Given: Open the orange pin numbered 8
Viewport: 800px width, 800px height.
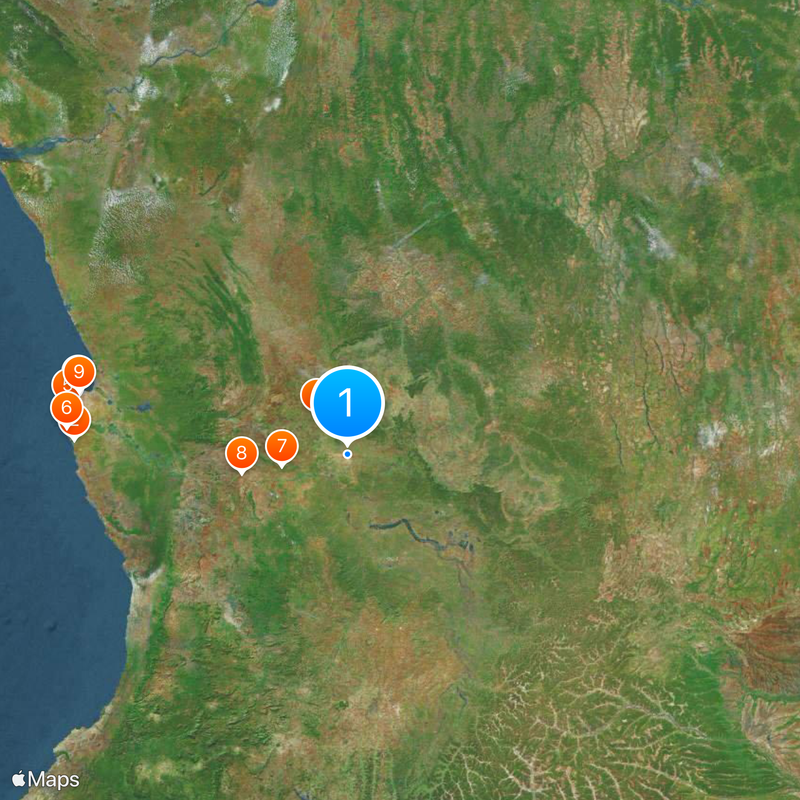Looking at the screenshot, I should click(241, 453).
